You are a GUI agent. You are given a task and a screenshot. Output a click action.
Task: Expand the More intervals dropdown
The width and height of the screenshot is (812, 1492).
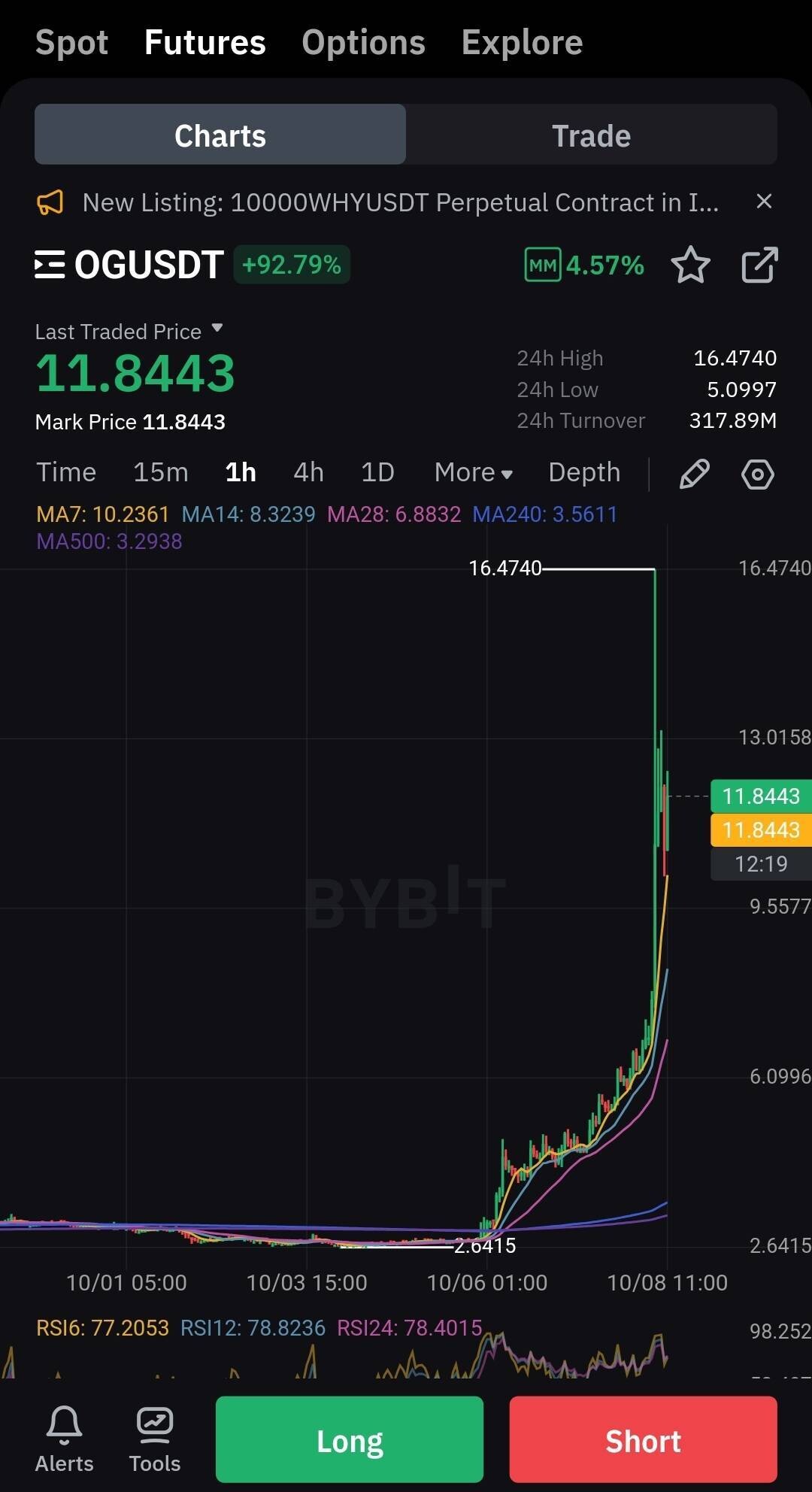coord(473,472)
